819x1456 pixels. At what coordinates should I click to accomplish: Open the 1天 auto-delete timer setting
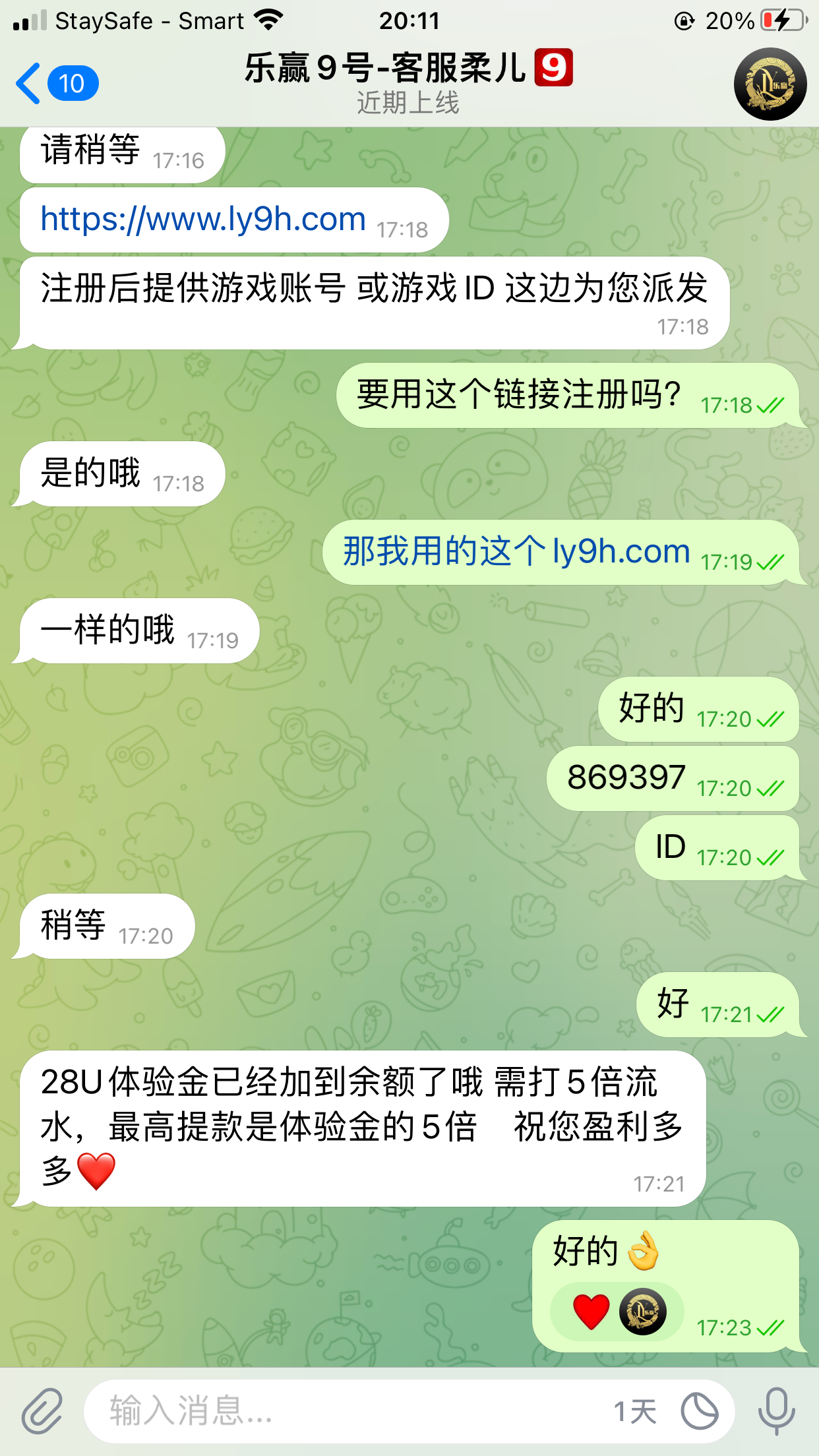635,1412
